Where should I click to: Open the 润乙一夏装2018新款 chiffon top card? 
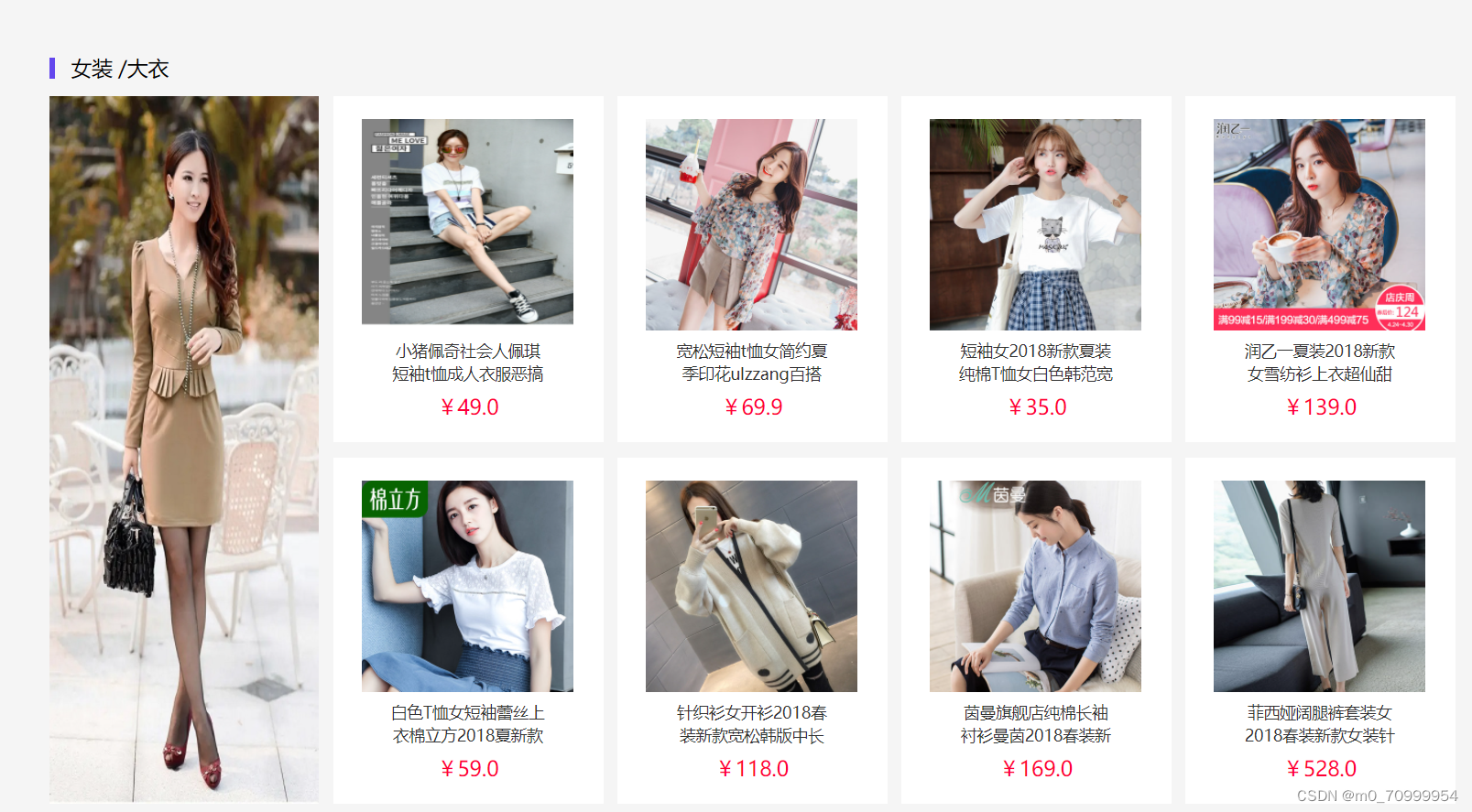point(1320,269)
